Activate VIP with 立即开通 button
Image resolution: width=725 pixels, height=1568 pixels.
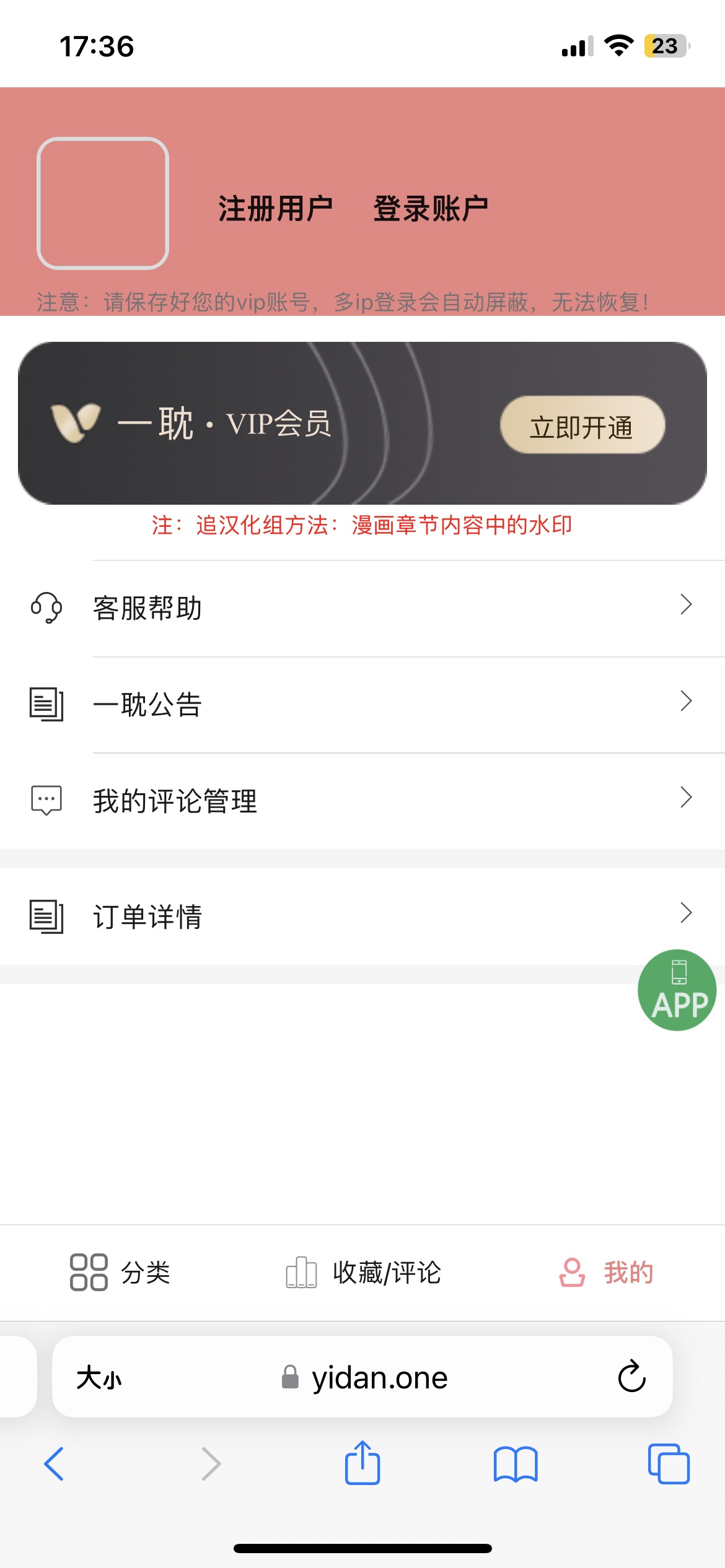[582, 425]
